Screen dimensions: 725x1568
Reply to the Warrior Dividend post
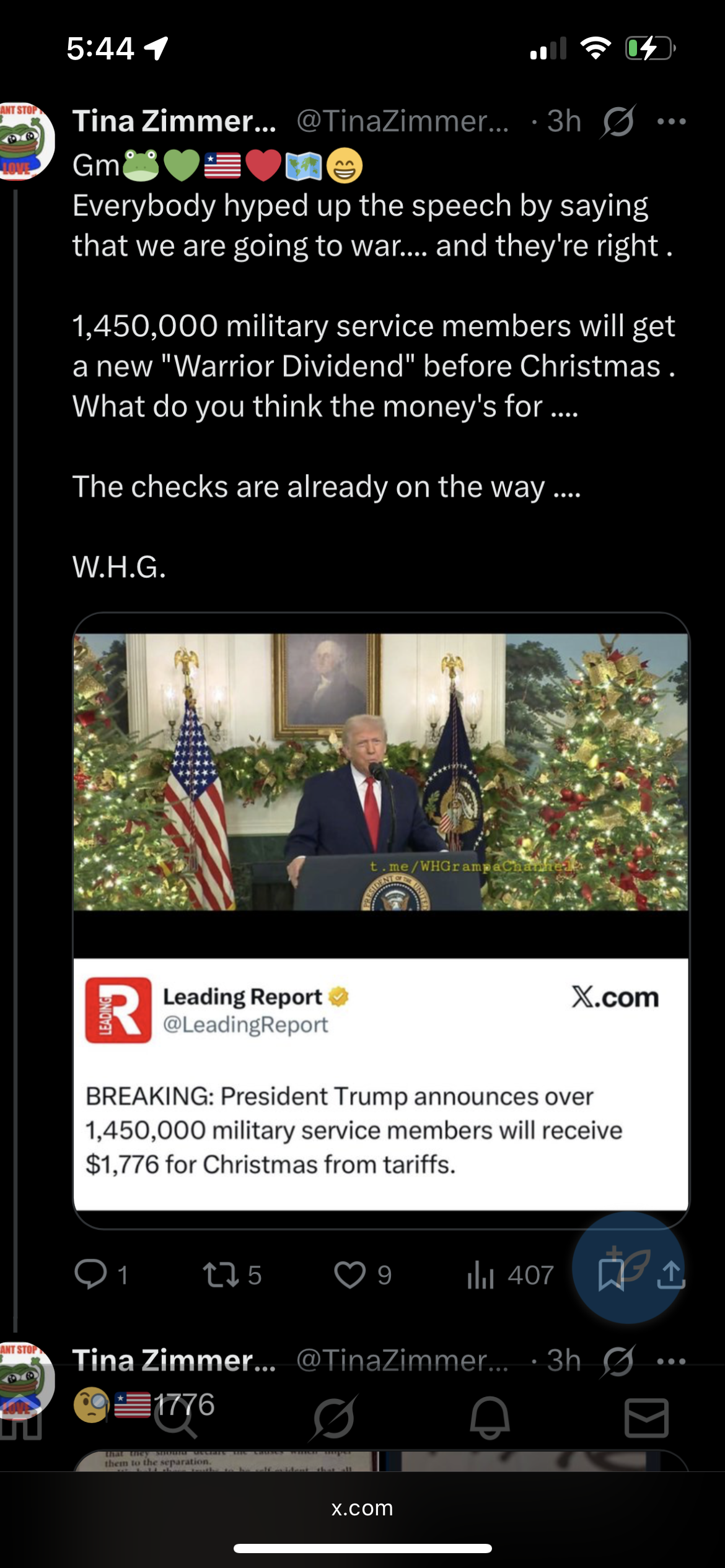(x=92, y=1274)
